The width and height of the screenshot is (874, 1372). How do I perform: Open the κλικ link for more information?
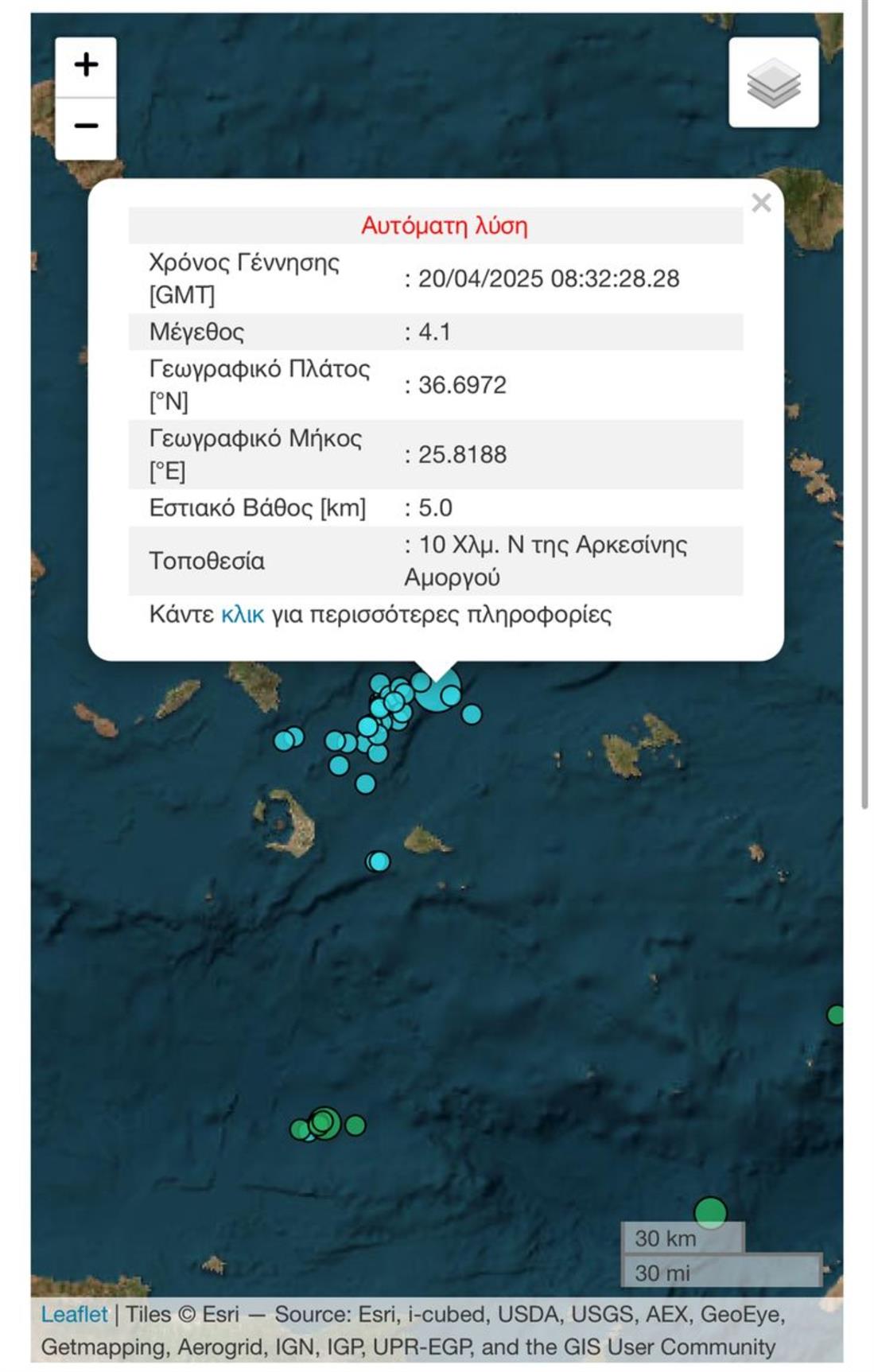tap(242, 615)
